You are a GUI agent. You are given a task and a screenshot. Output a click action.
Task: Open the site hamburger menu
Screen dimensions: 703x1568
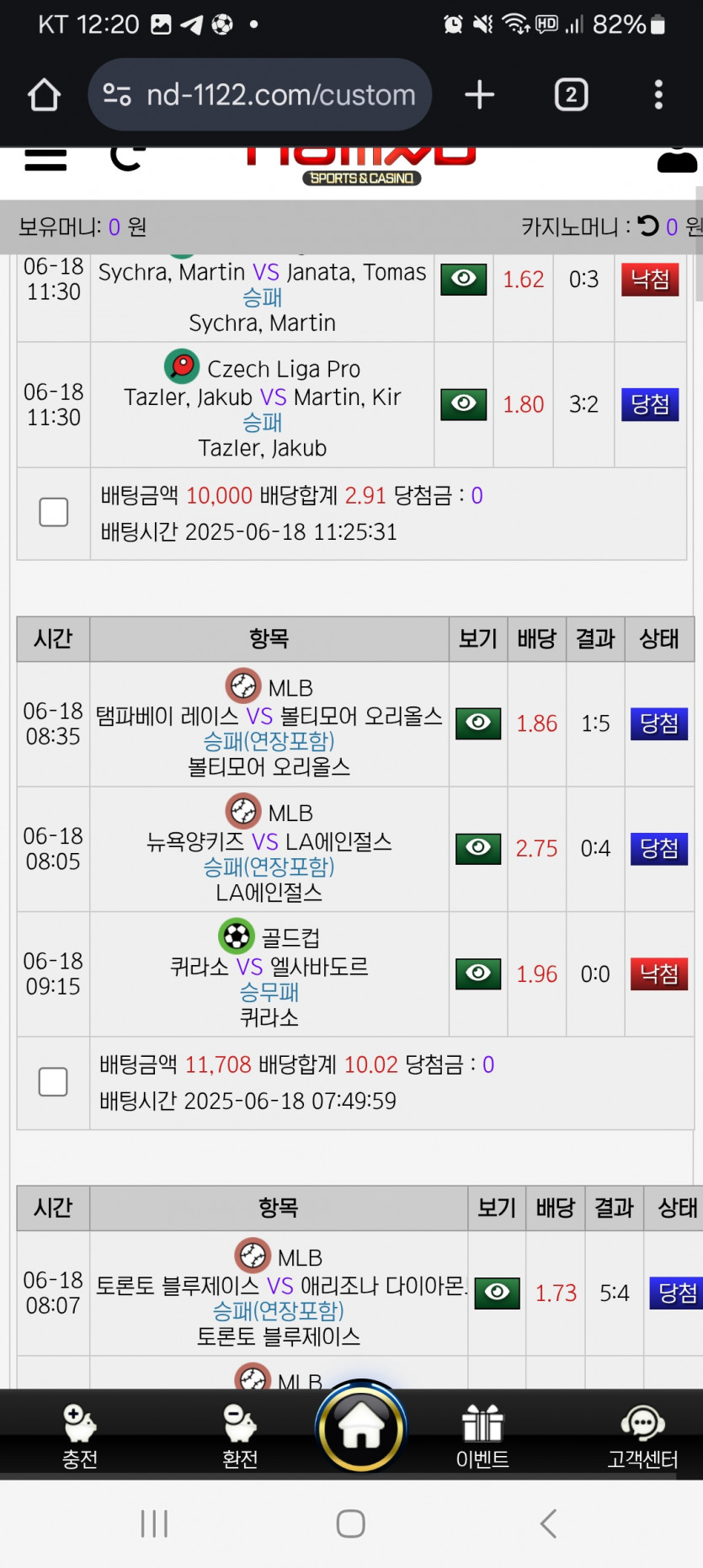pyautogui.click(x=46, y=159)
